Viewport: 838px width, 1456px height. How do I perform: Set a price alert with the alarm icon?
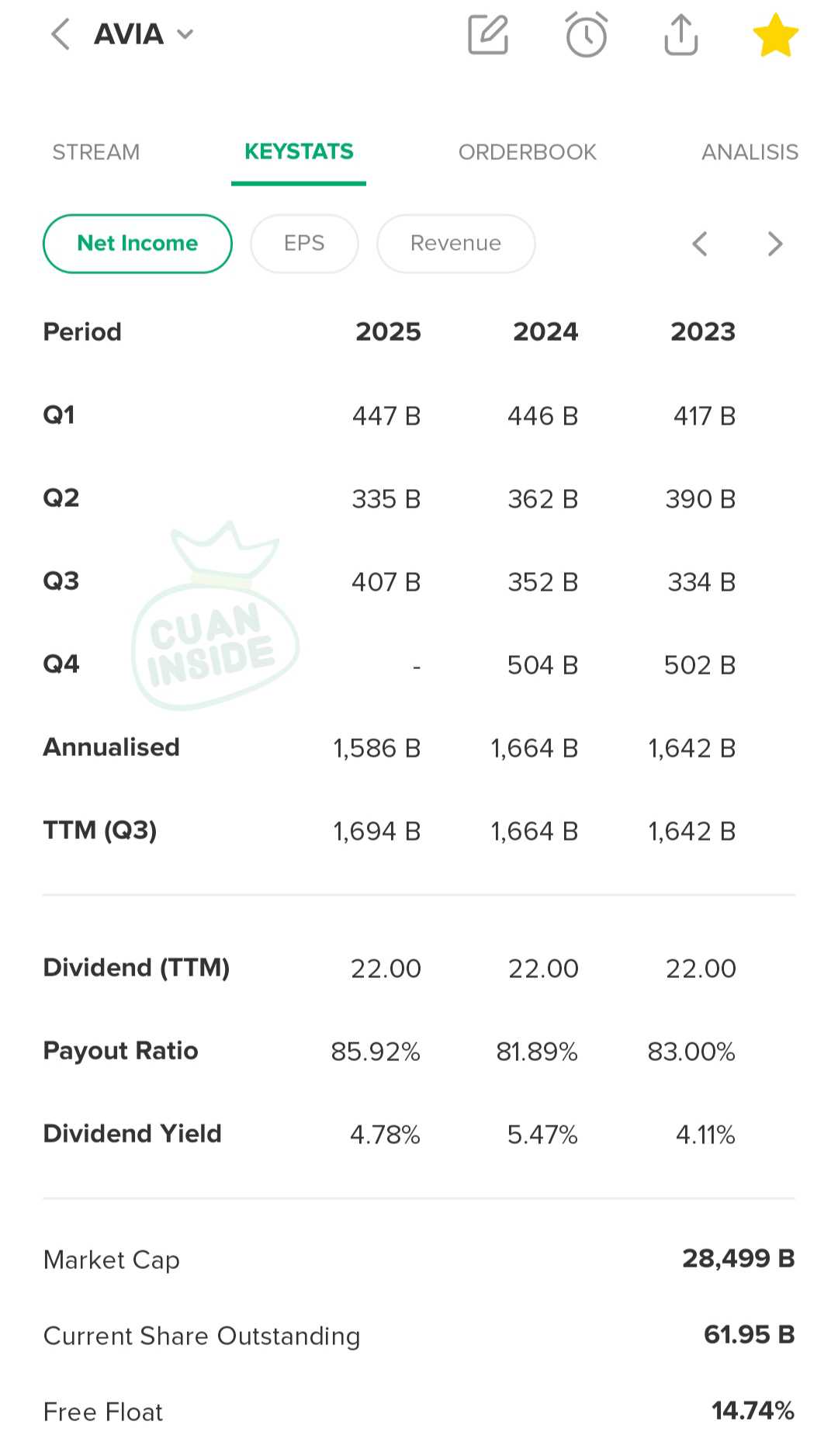[x=586, y=35]
